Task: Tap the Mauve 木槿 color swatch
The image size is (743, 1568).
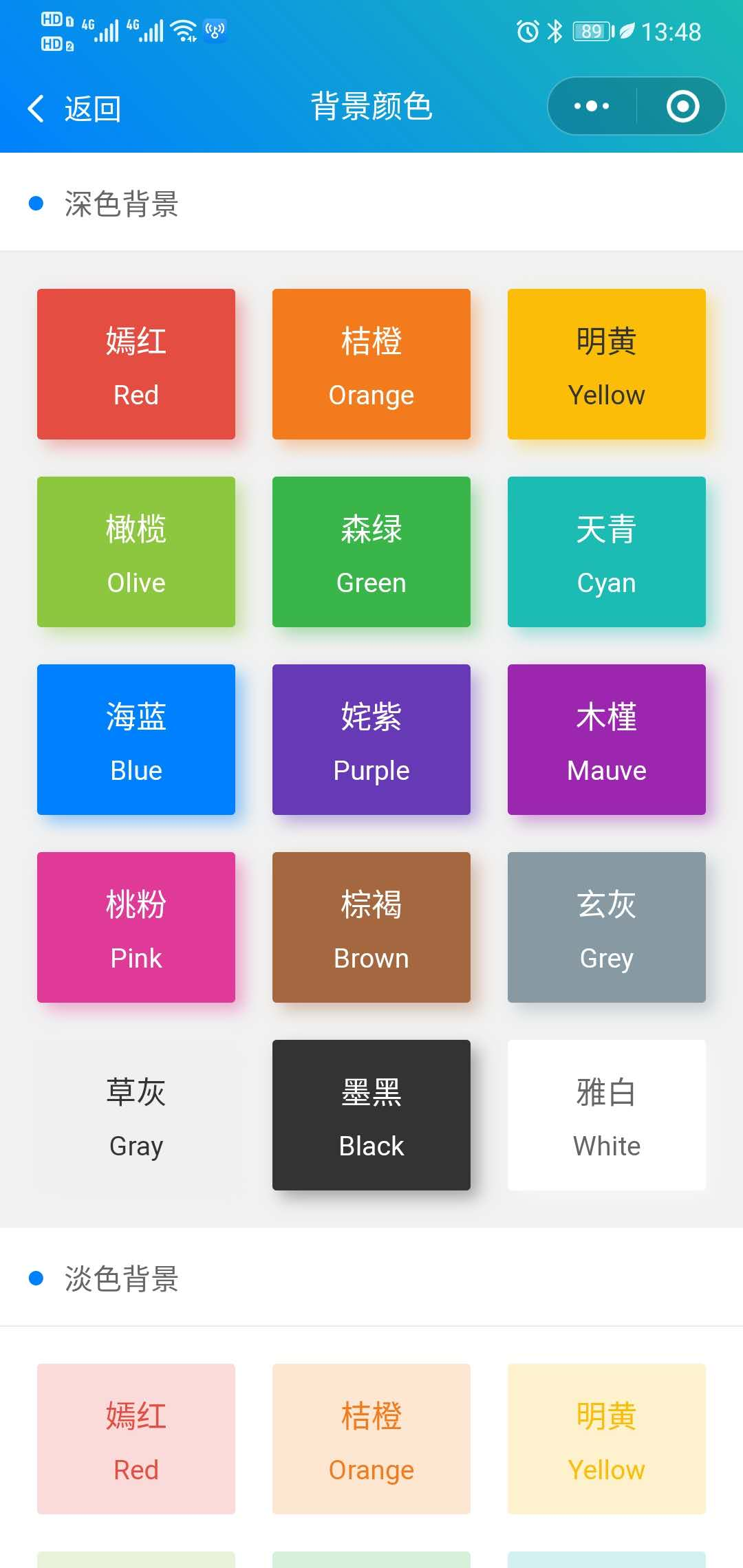Action: (x=607, y=740)
